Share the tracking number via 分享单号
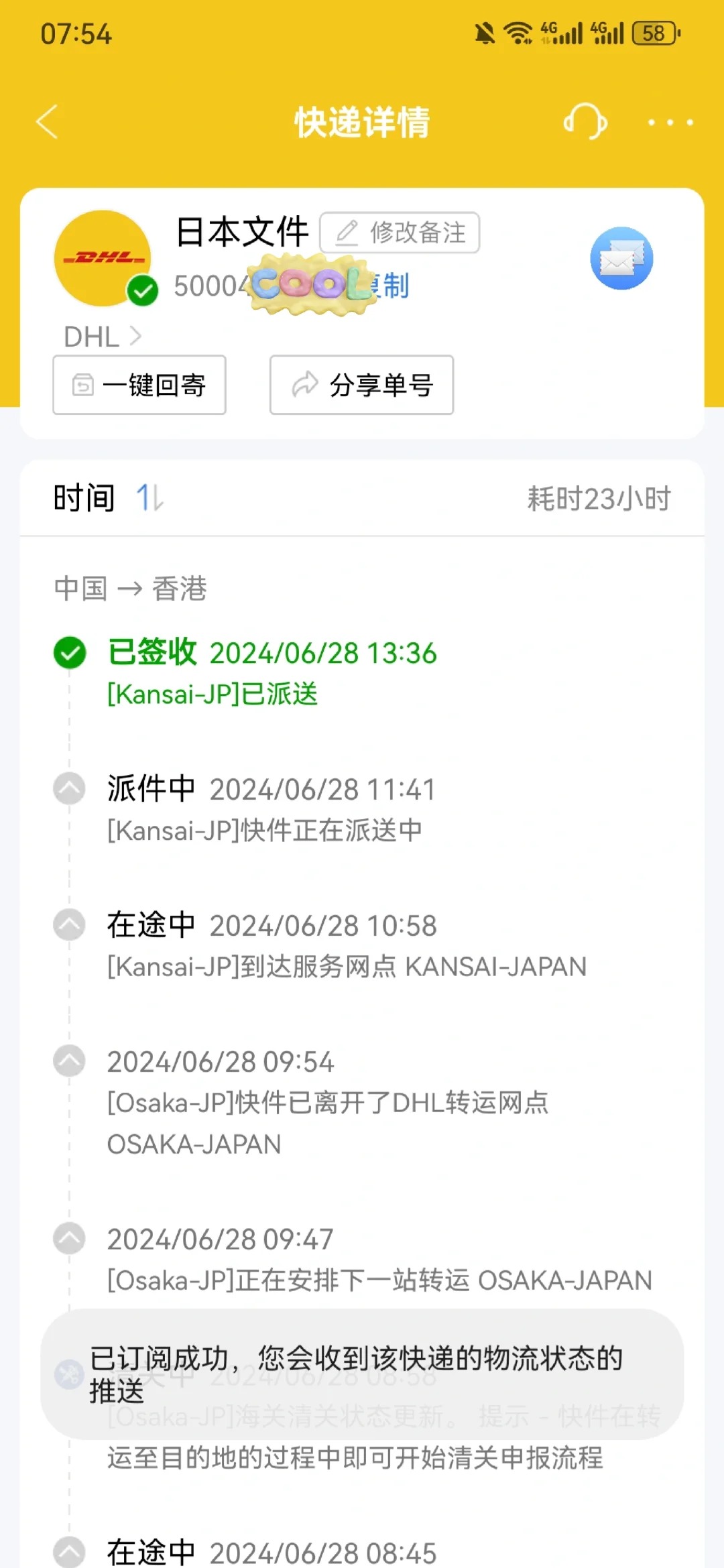The width and height of the screenshot is (724, 1568). click(361, 385)
